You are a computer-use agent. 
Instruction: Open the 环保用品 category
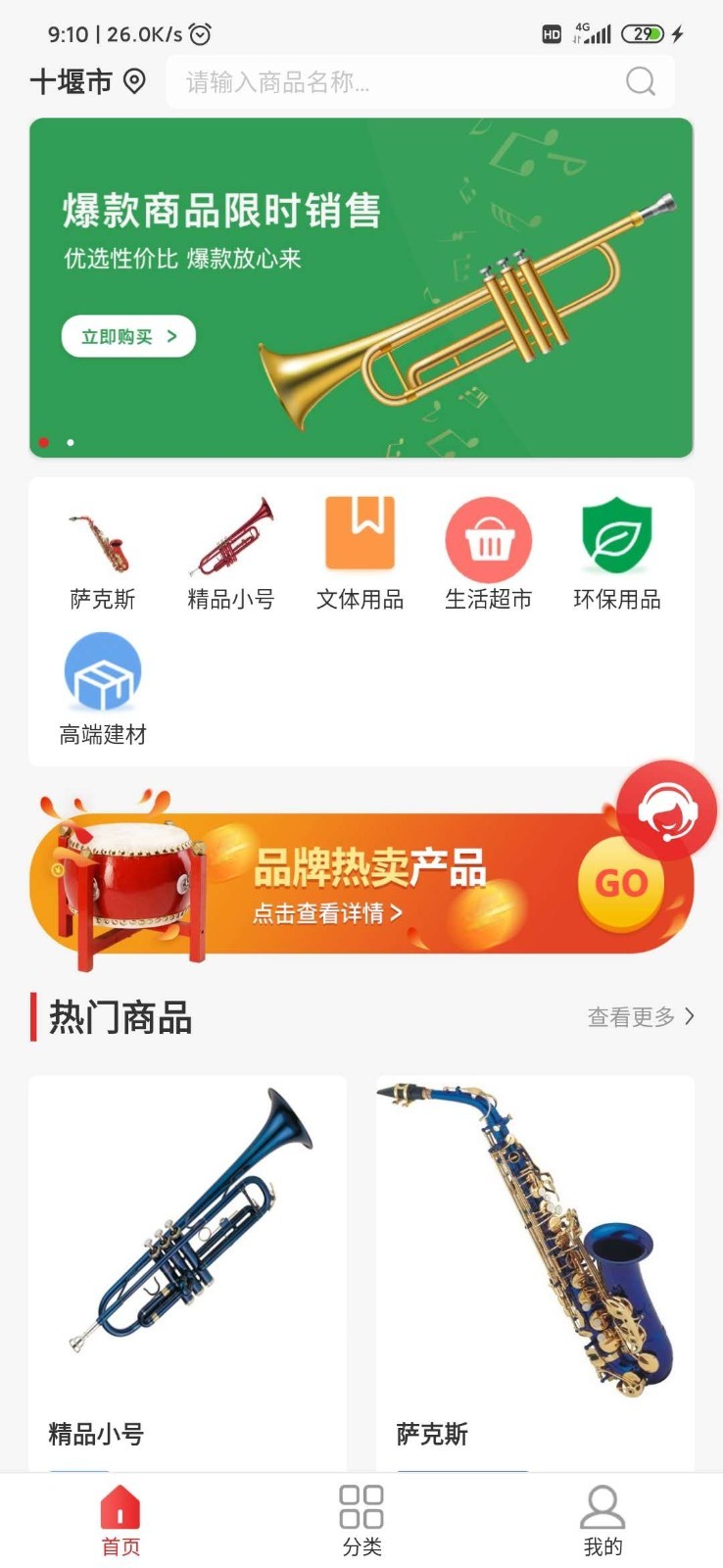coord(616,554)
